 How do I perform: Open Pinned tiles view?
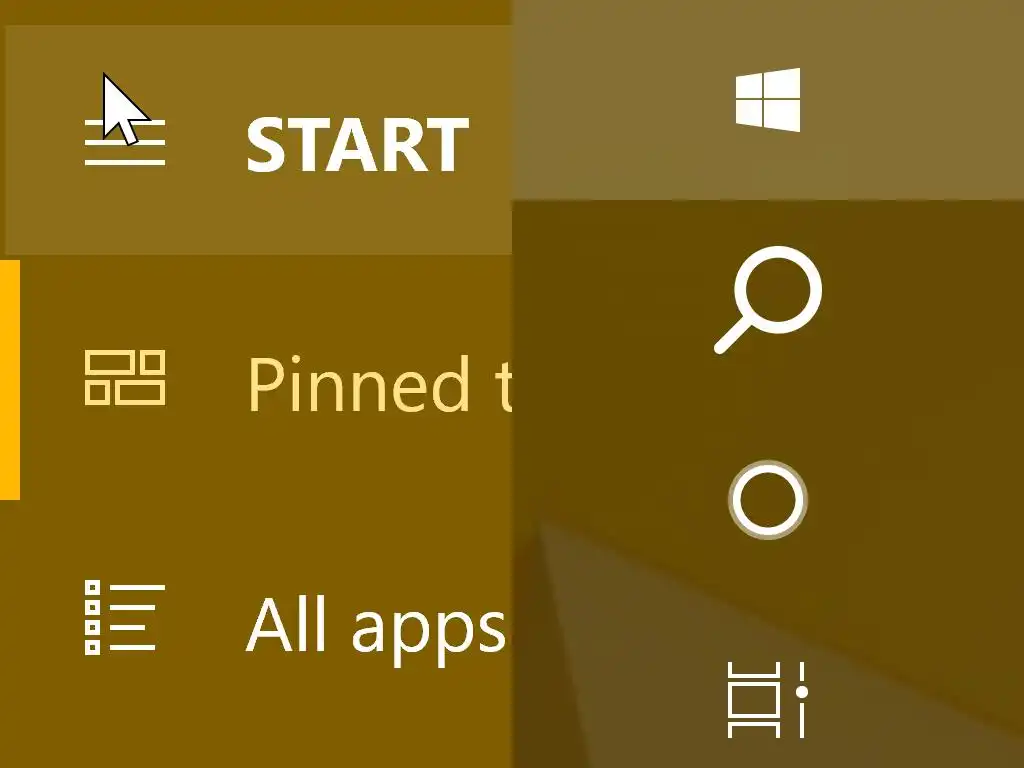pos(124,378)
